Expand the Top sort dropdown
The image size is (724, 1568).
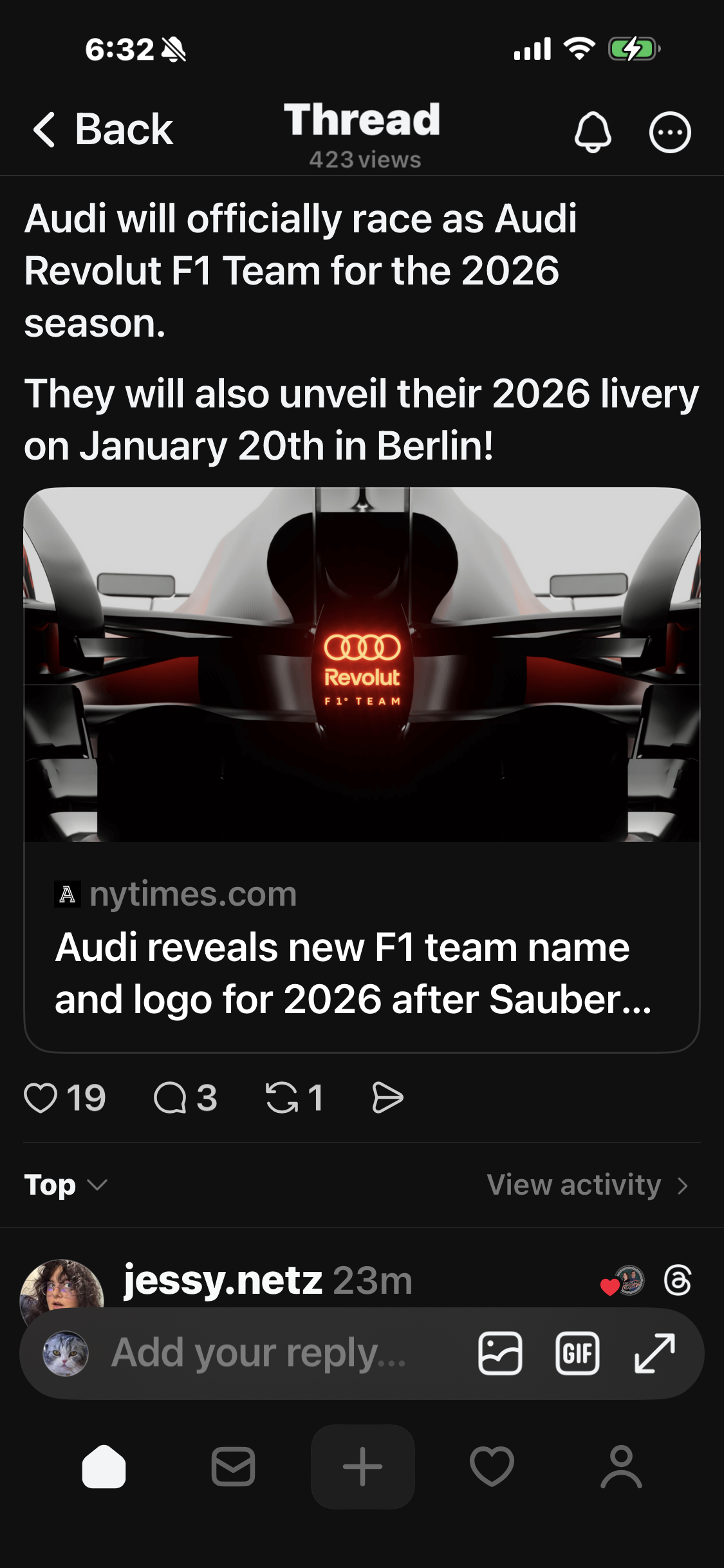(x=66, y=1185)
